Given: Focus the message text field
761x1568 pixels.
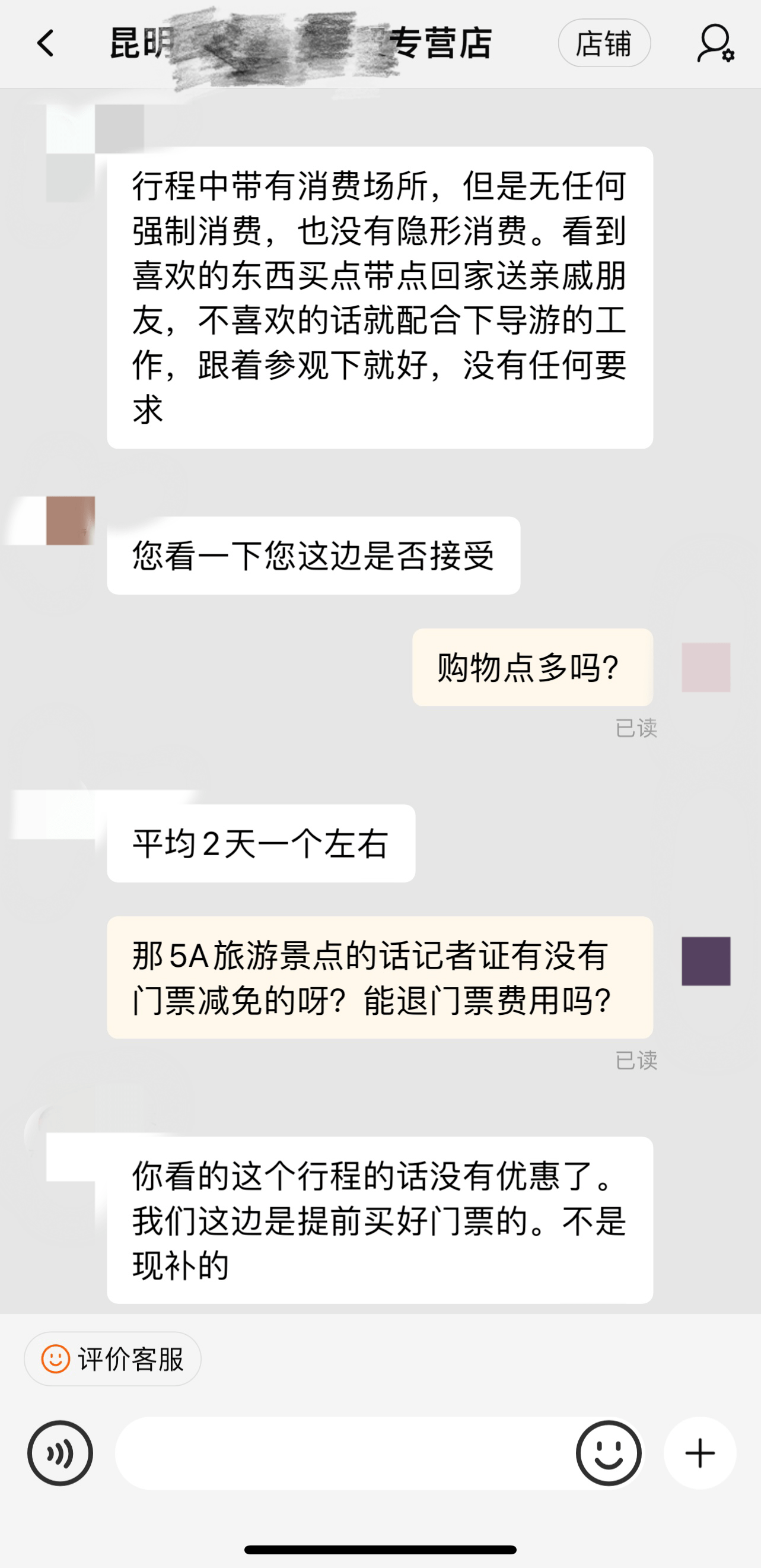Looking at the screenshot, I should click(343, 1453).
